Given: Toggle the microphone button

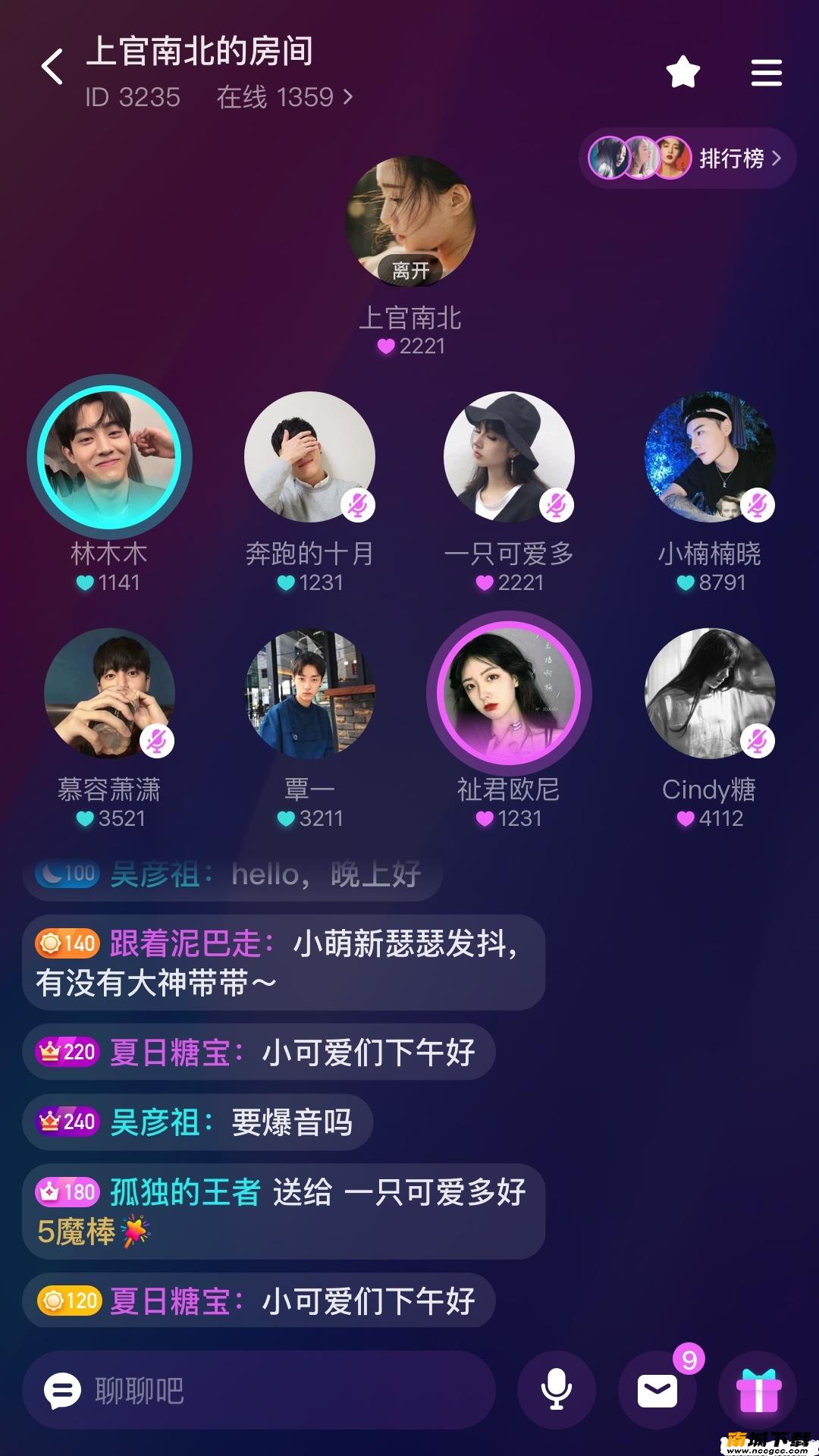Looking at the screenshot, I should click(556, 1390).
